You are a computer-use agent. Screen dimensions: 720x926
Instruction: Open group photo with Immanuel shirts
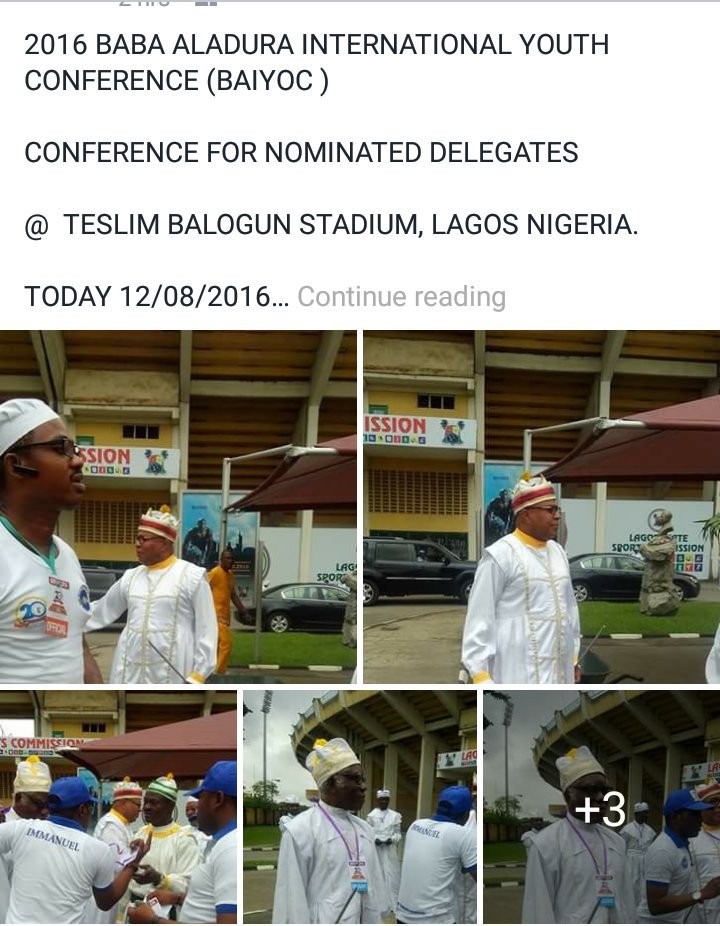(118, 806)
